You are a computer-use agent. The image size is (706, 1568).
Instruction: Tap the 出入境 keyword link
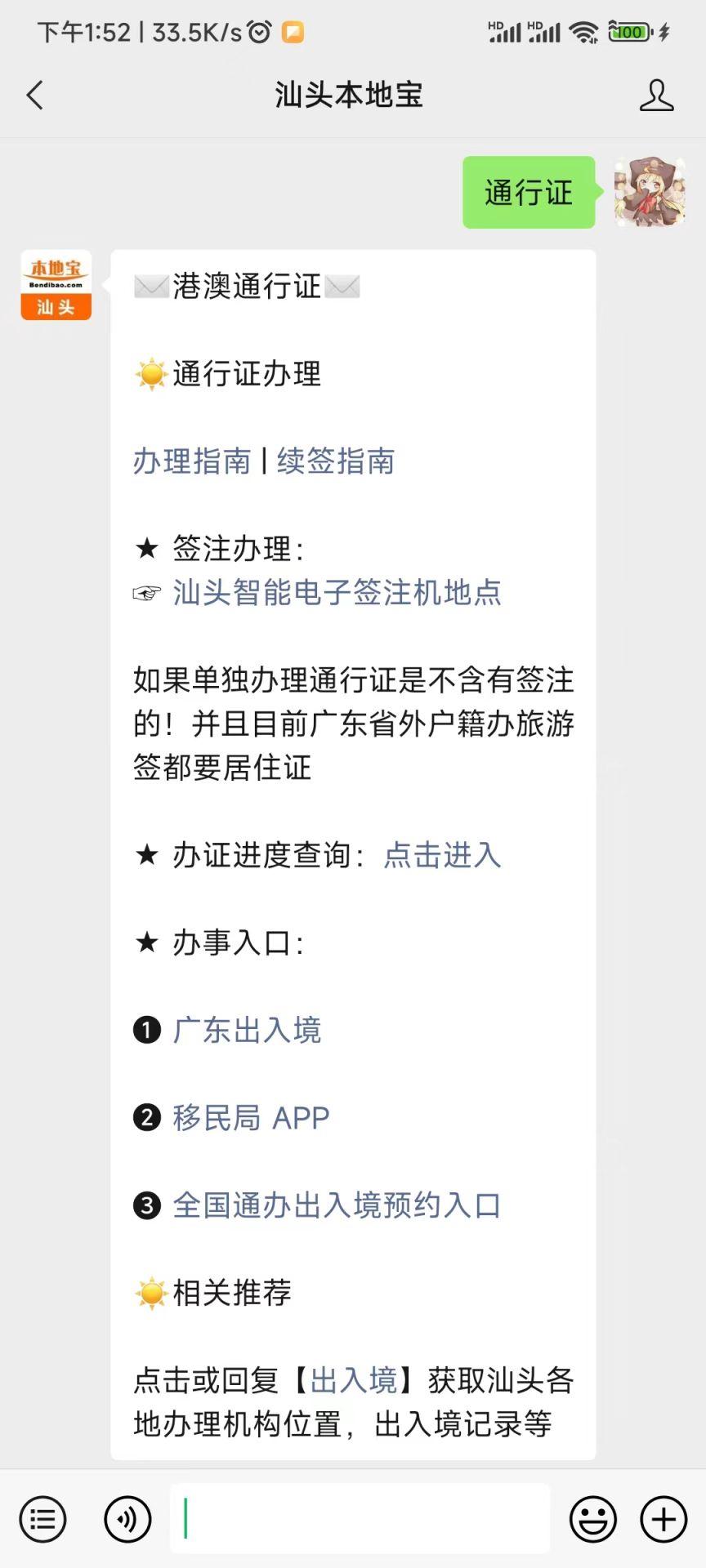(x=354, y=1380)
